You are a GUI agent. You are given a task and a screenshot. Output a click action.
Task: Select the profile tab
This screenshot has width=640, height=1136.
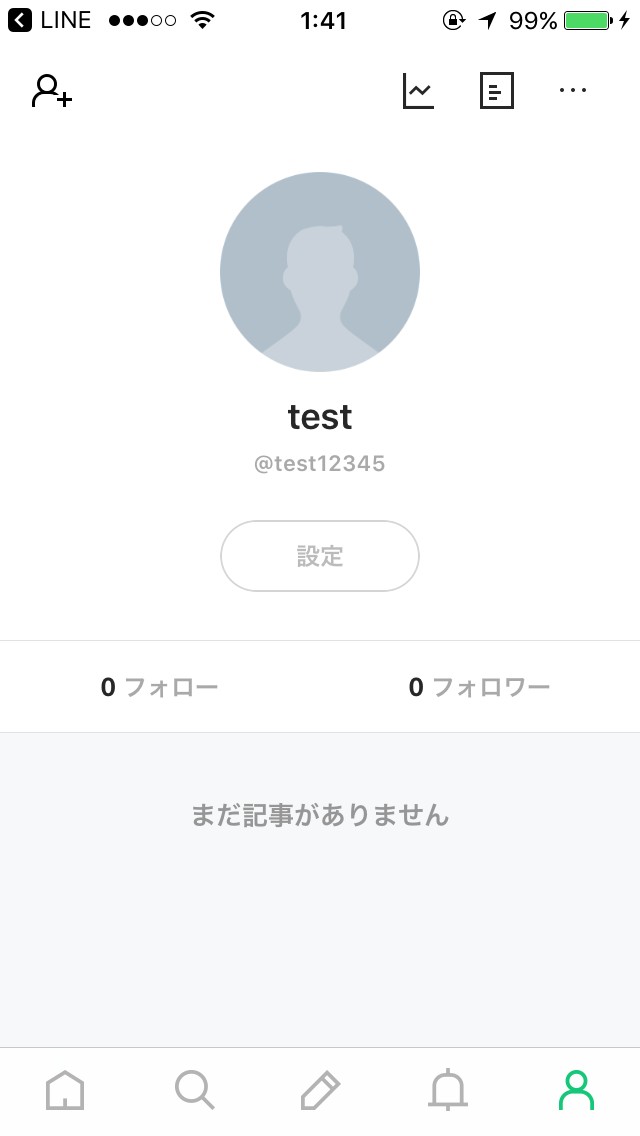[576, 1090]
